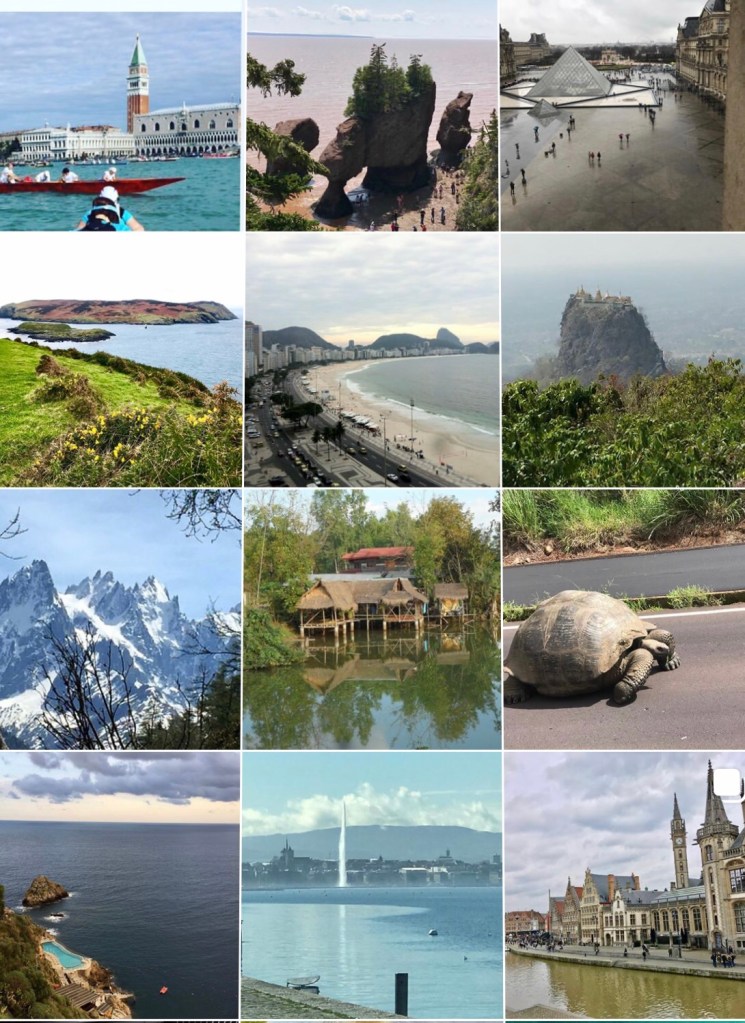
Task: Select the snowy mountain peaks photo
Action: [x=120, y=618]
